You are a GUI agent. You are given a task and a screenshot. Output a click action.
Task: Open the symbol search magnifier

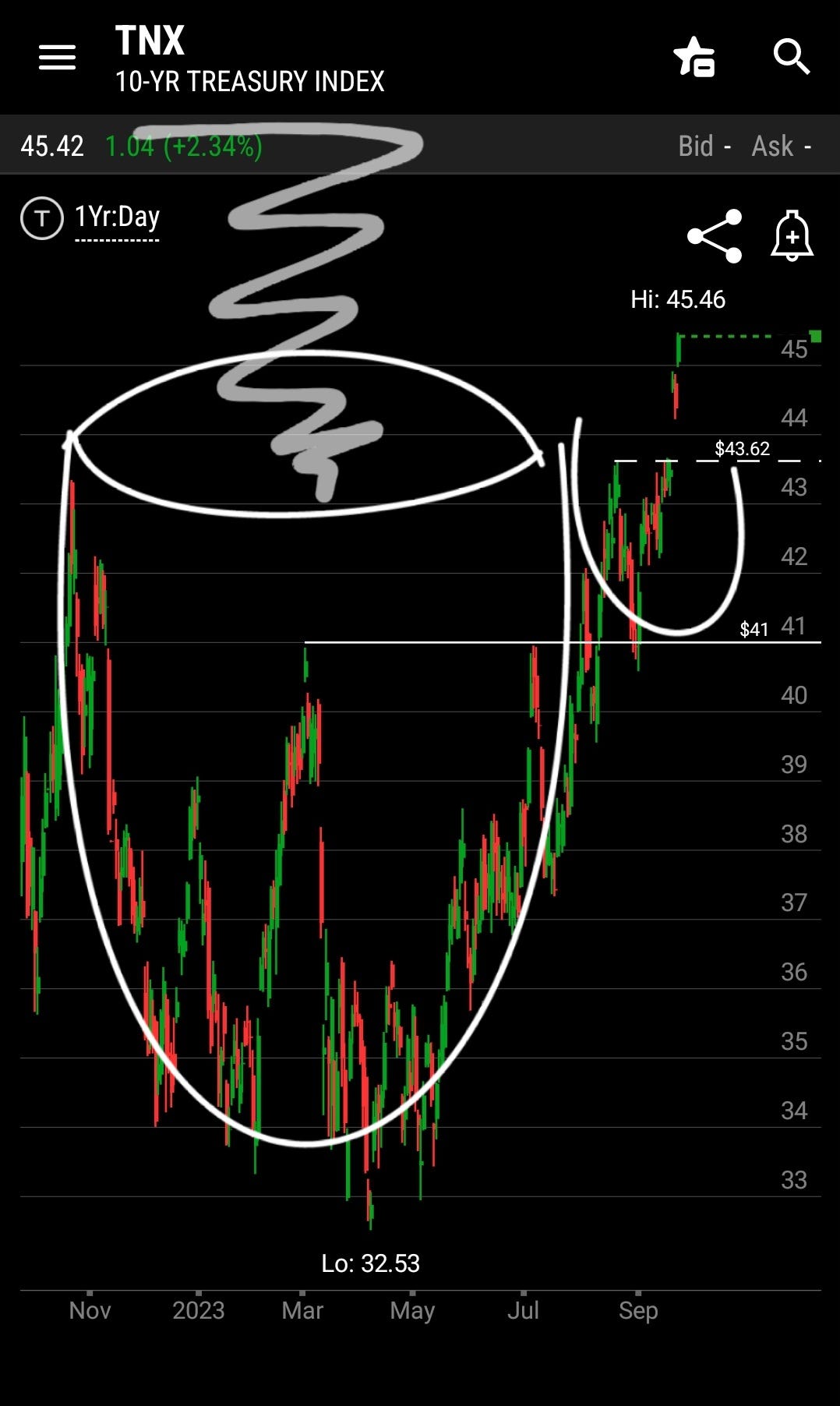791,57
